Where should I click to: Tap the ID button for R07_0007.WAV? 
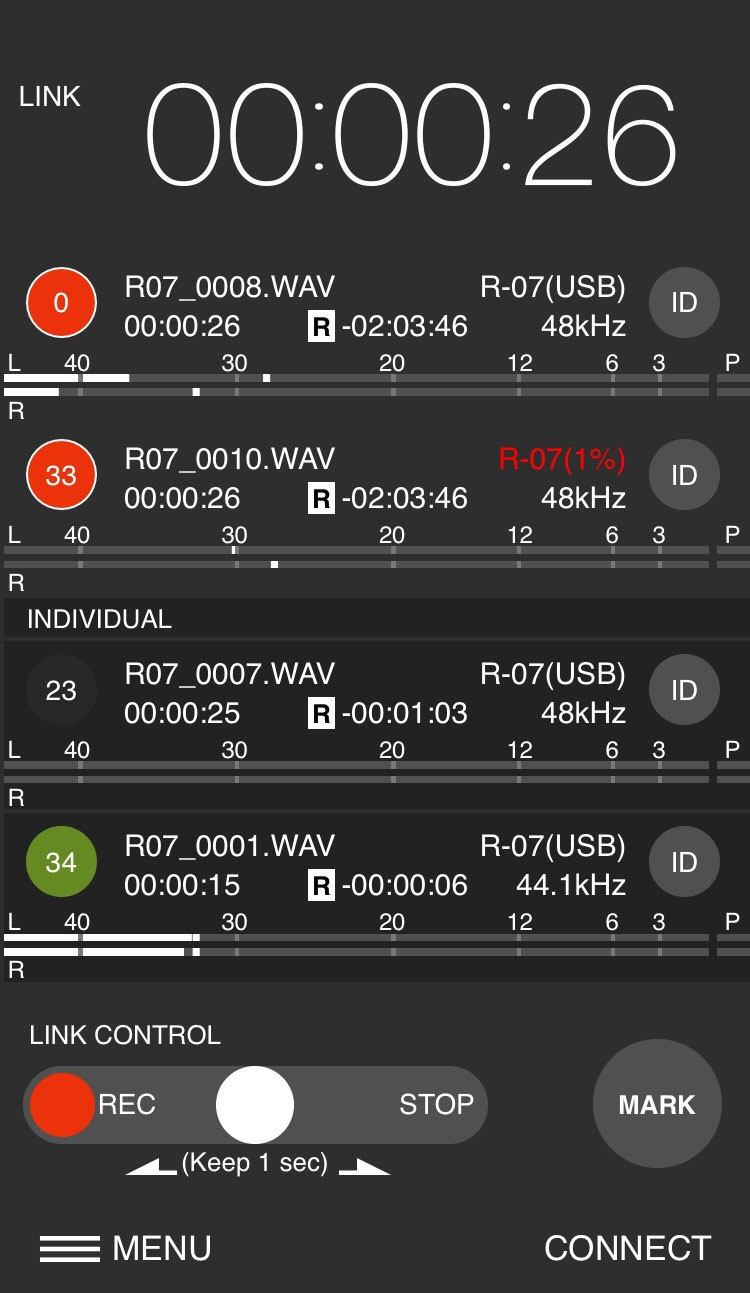[684, 690]
